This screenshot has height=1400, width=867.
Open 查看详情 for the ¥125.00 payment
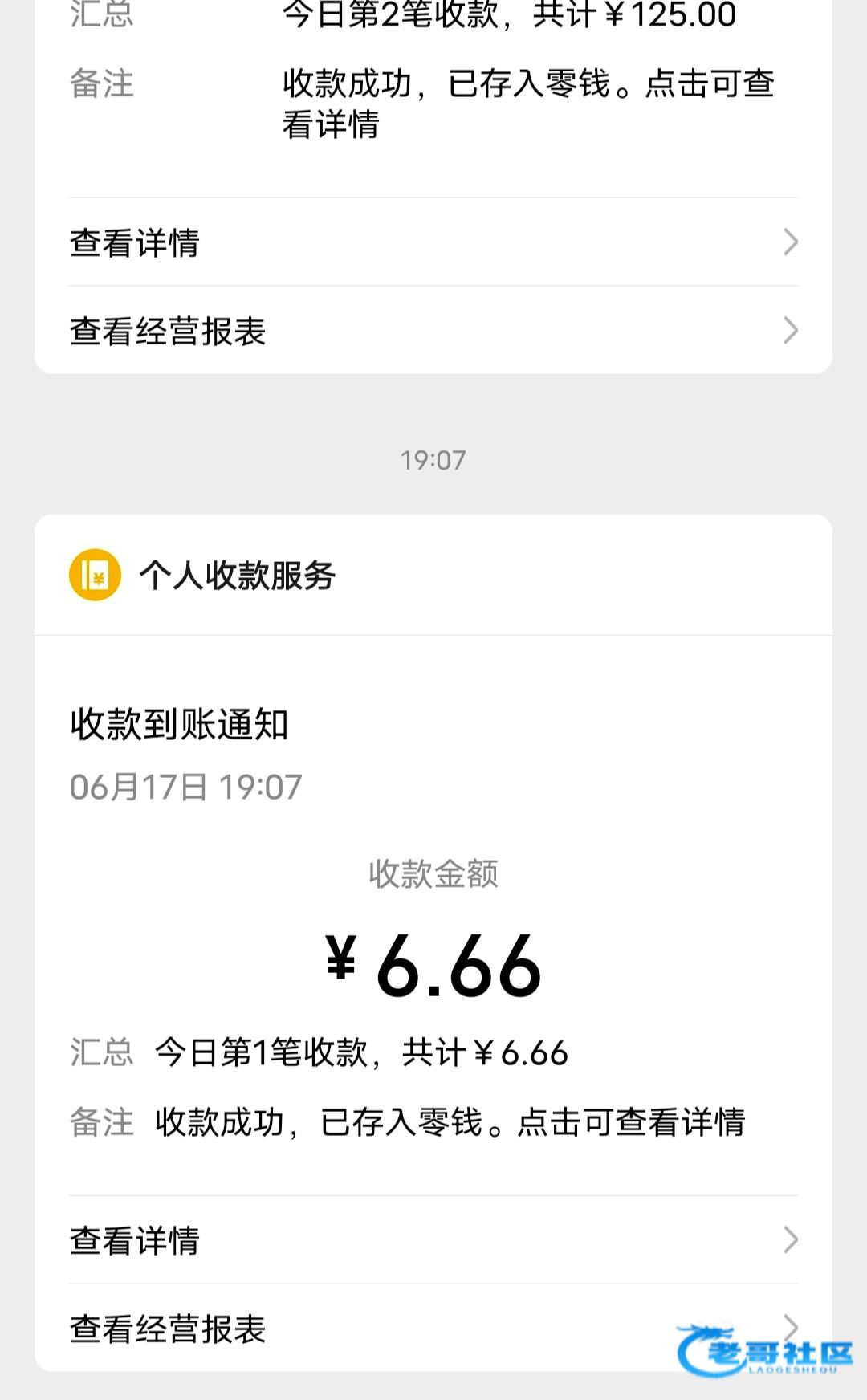tap(433, 242)
